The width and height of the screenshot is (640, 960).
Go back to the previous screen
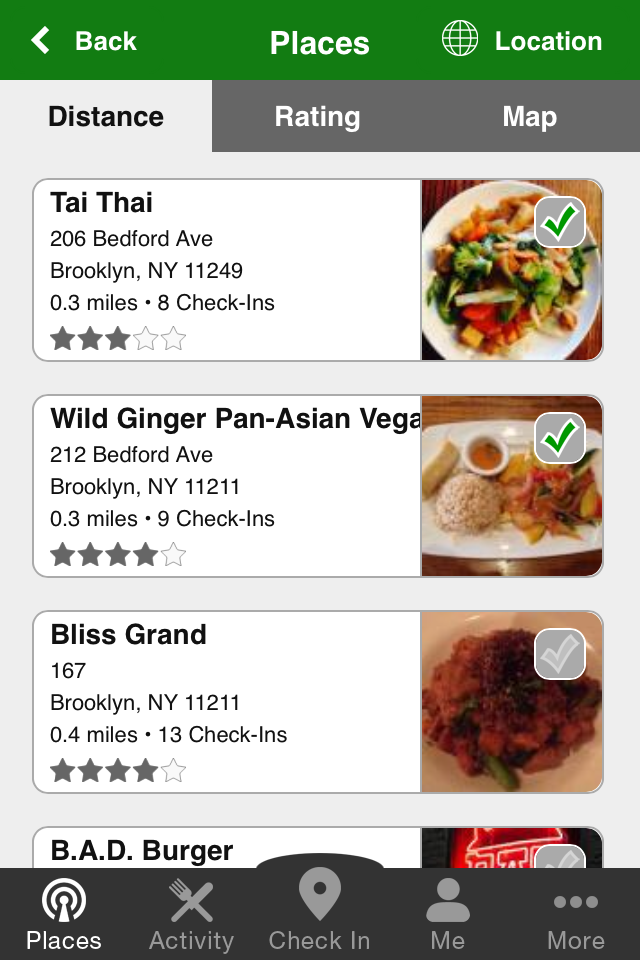(x=84, y=41)
